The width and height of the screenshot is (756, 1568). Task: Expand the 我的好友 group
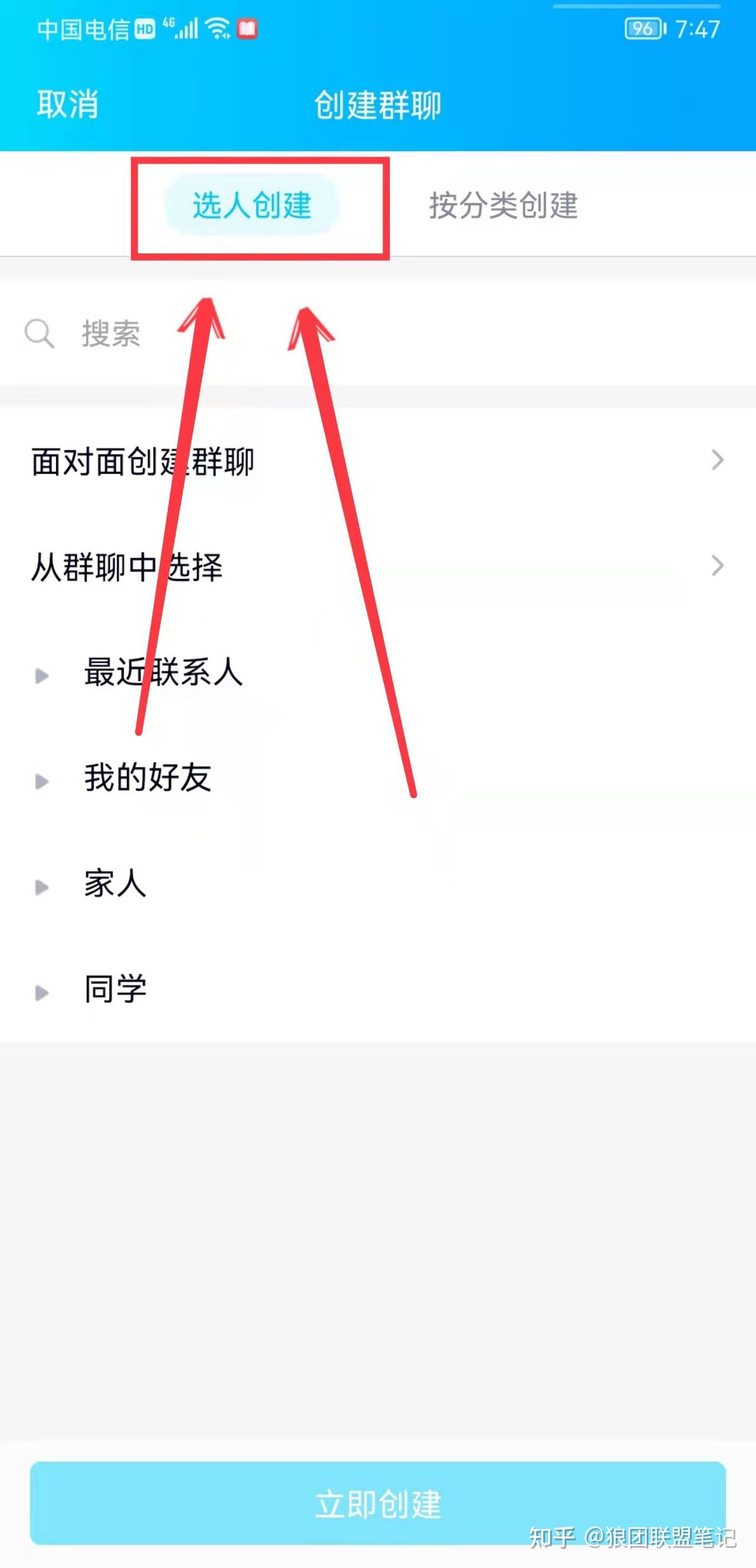(x=147, y=778)
